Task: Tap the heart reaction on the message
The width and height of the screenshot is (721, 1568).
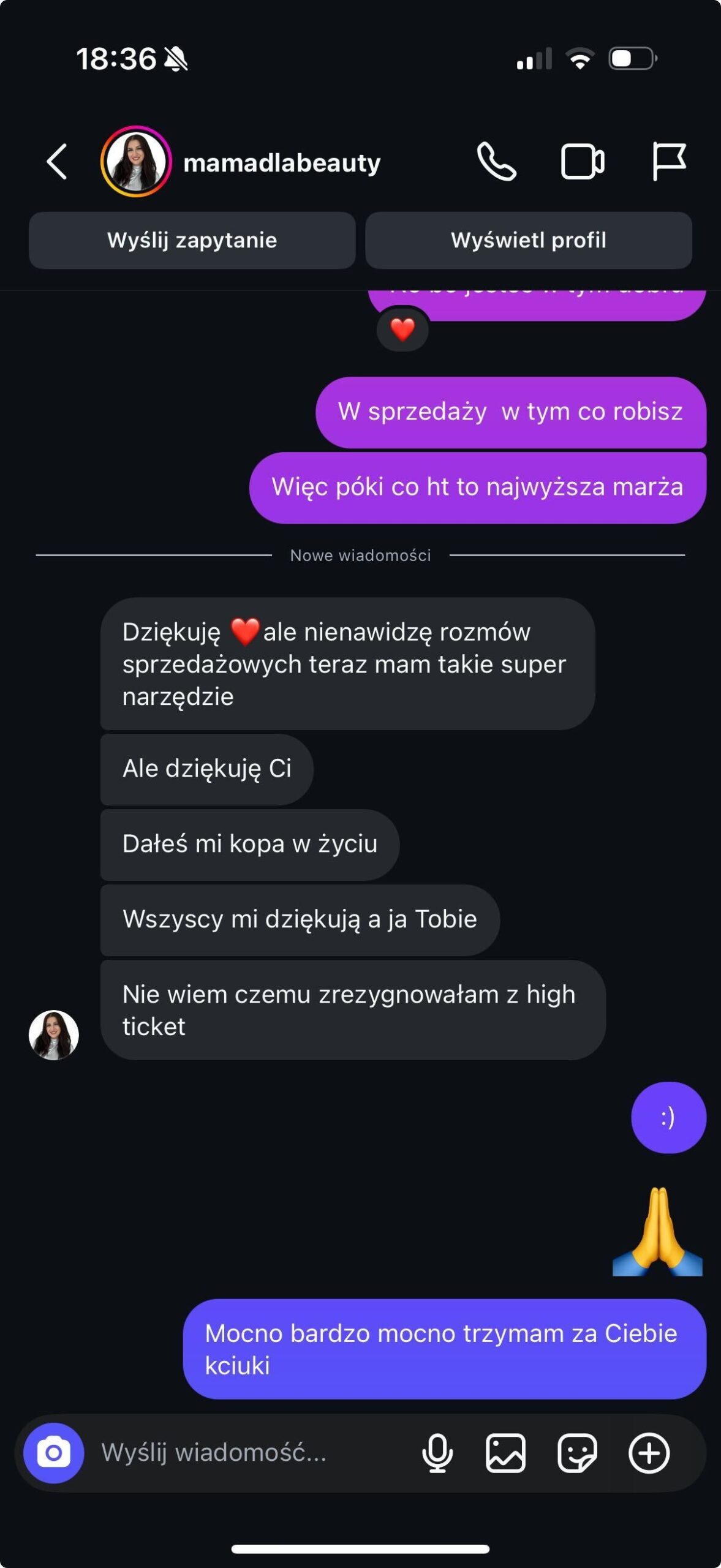Action: click(402, 330)
